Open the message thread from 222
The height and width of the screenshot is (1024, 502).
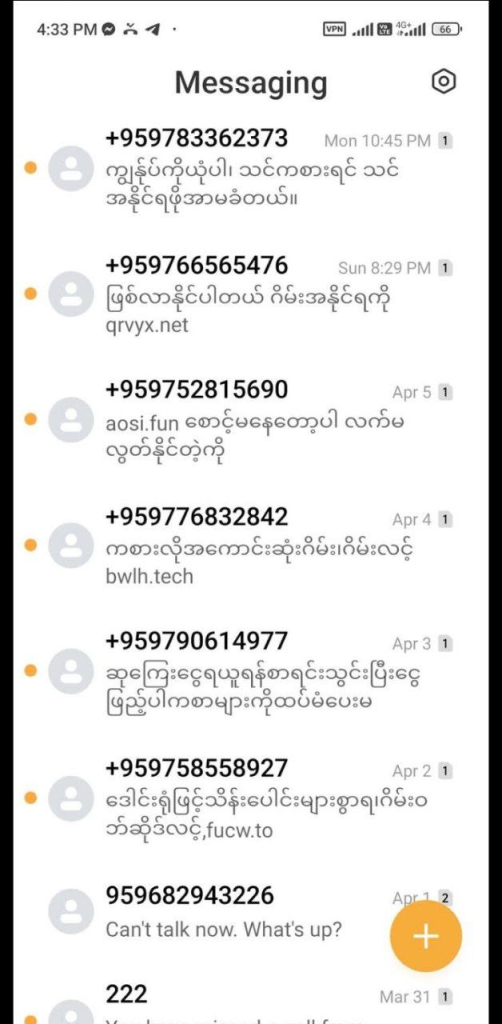(x=251, y=1000)
